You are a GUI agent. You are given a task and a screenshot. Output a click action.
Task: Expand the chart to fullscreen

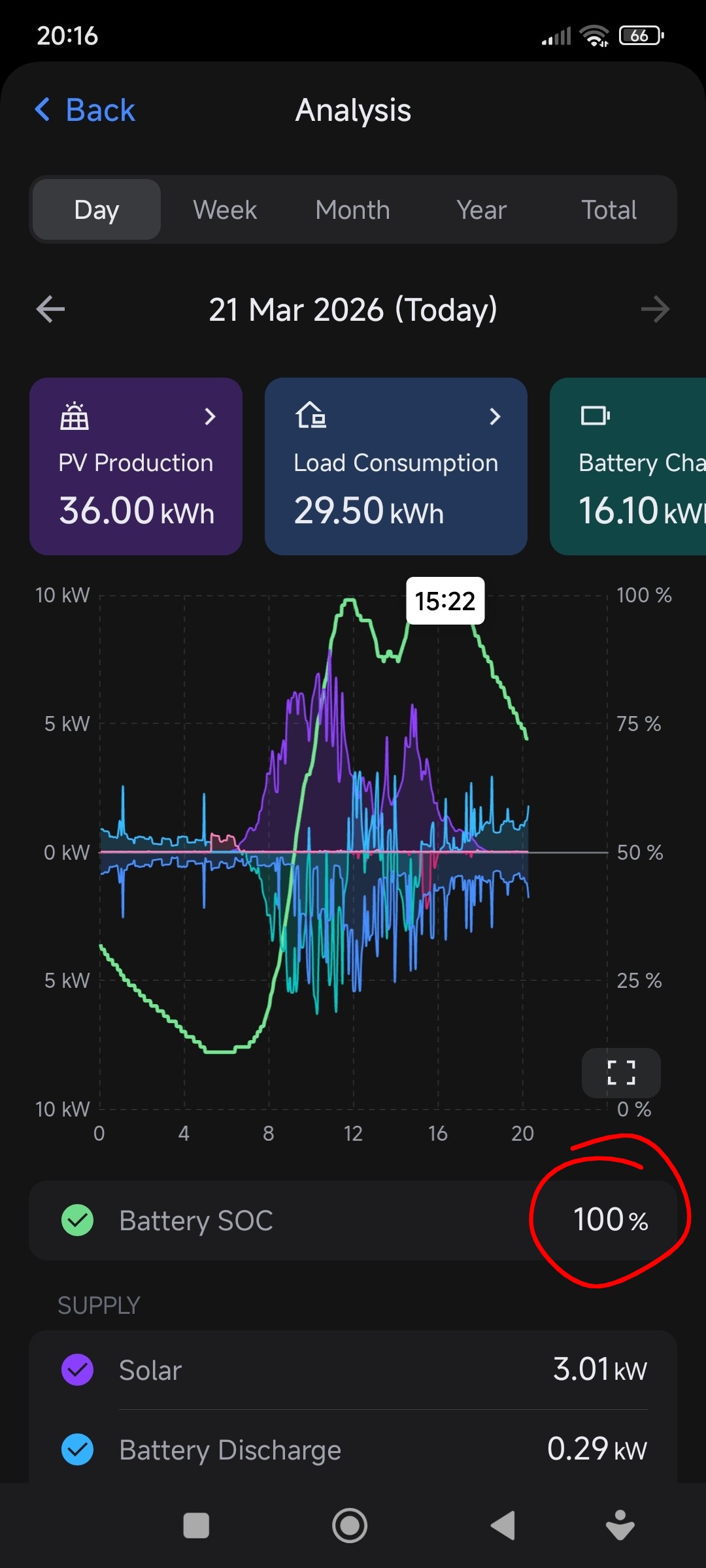click(621, 1073)
